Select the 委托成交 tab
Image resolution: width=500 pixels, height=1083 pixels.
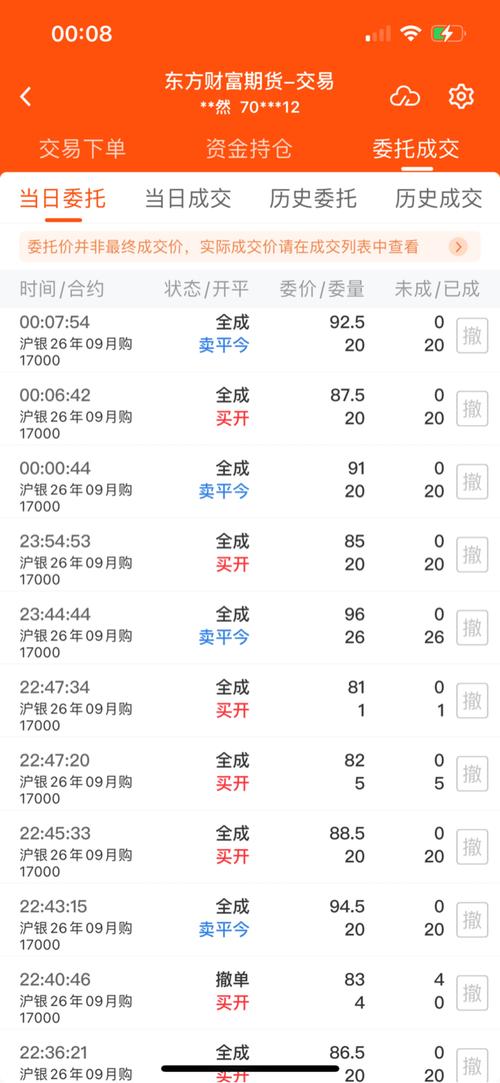(416, 148)
